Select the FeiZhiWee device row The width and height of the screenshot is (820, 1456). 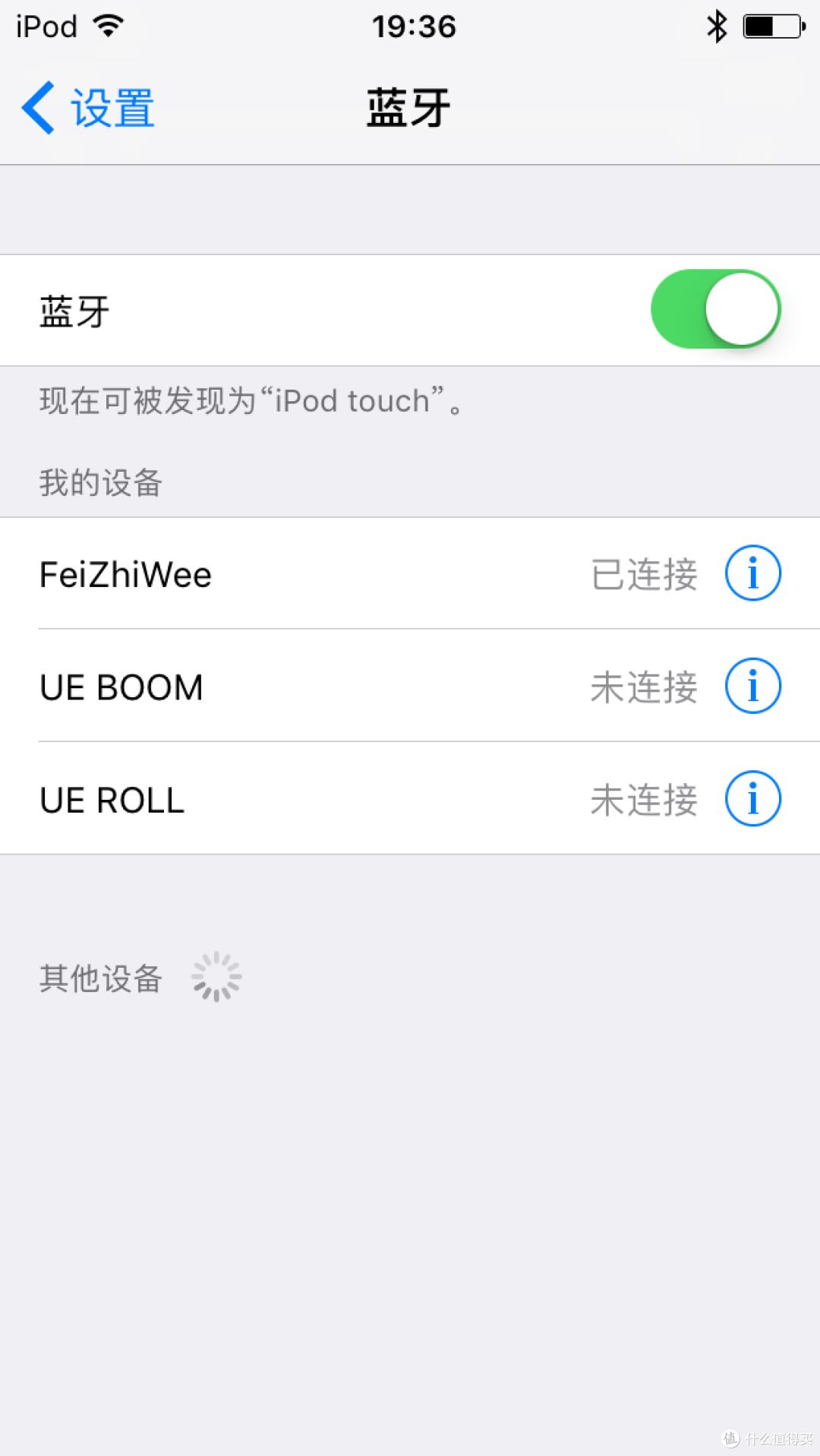[x=304, y=574]
